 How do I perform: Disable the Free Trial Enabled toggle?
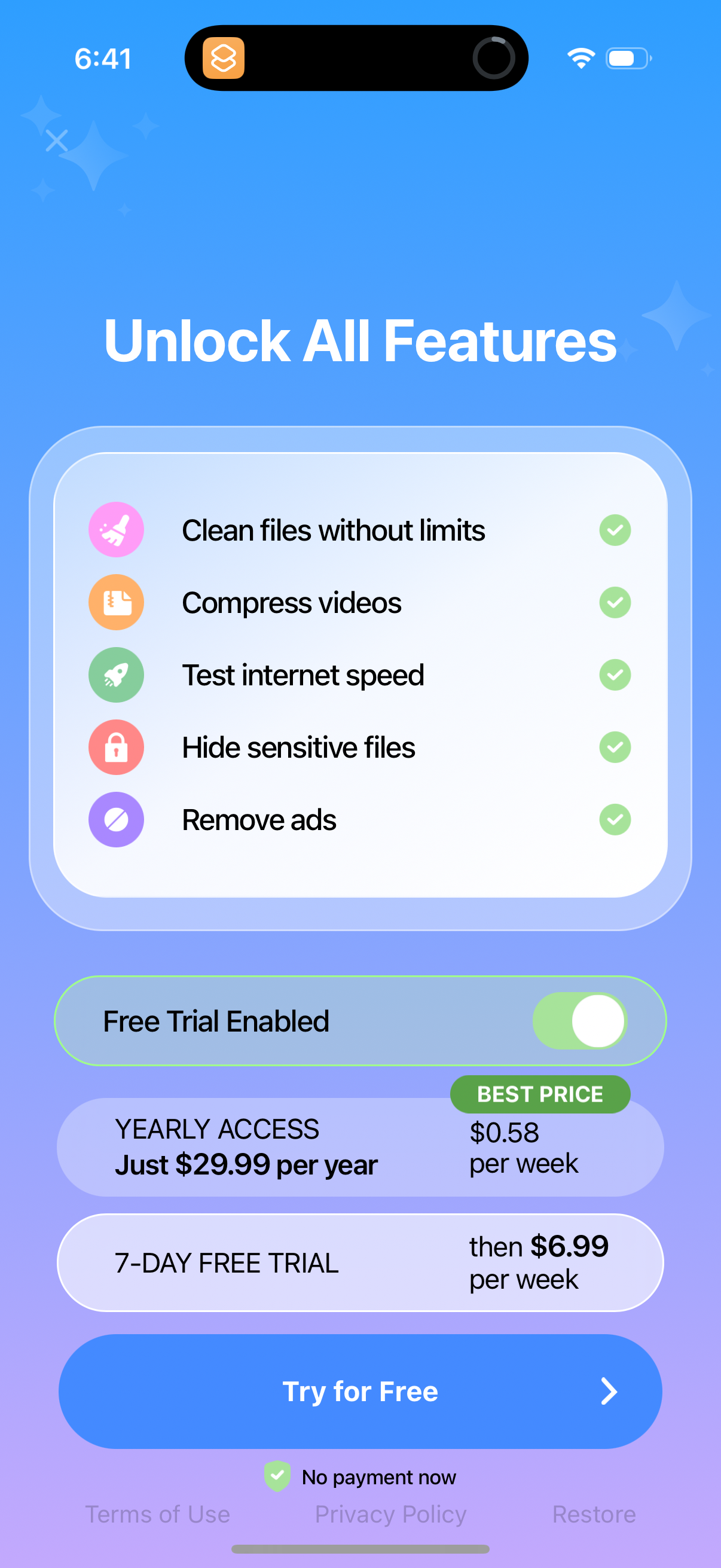[x=579, y=1021]
